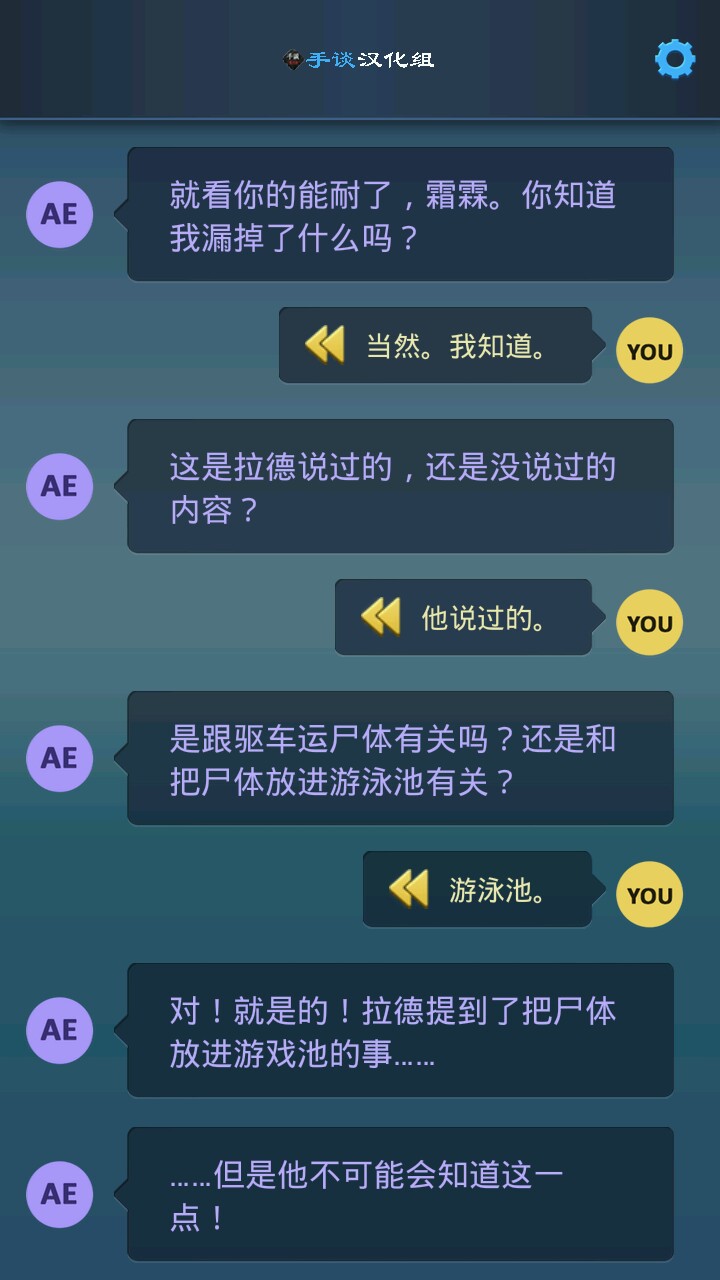
Task: Open the settings gear
Action: (x=675, y=60)
